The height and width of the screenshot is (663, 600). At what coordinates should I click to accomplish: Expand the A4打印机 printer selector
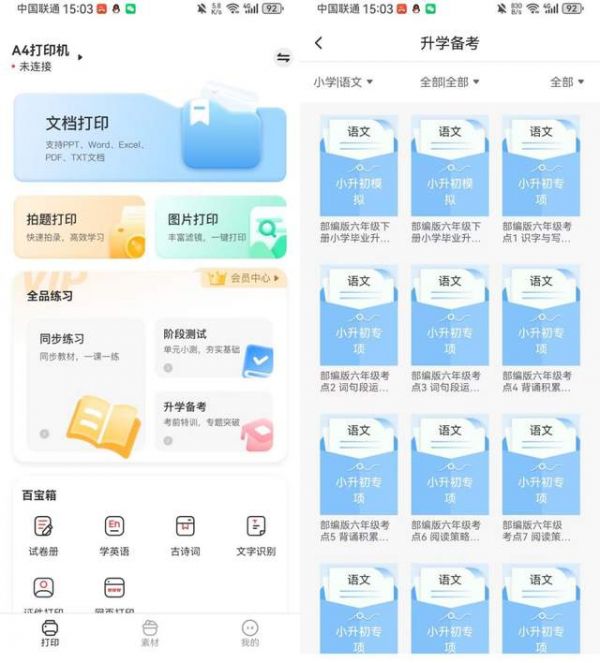(80, 57)
